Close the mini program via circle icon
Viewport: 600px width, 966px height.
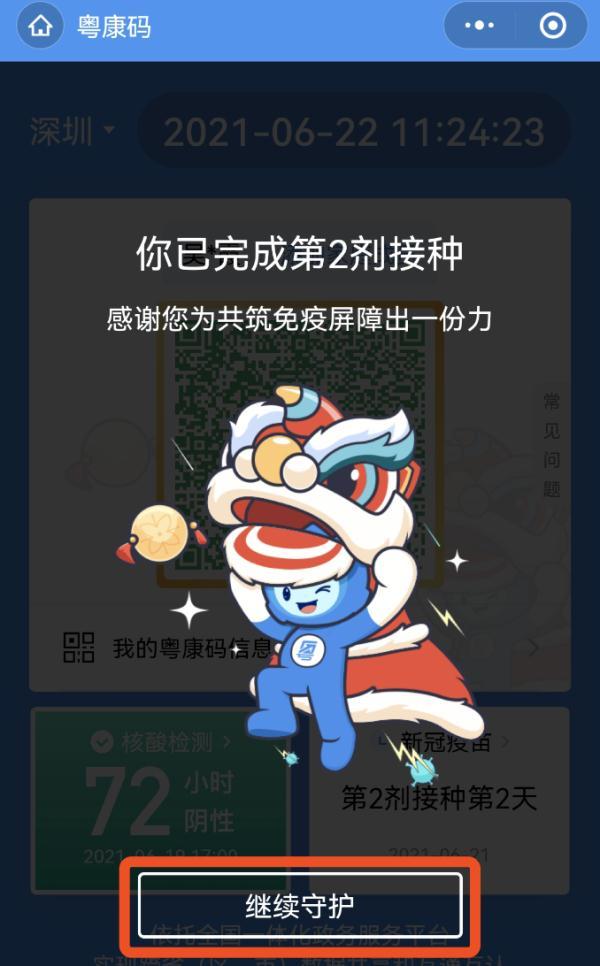552,26
